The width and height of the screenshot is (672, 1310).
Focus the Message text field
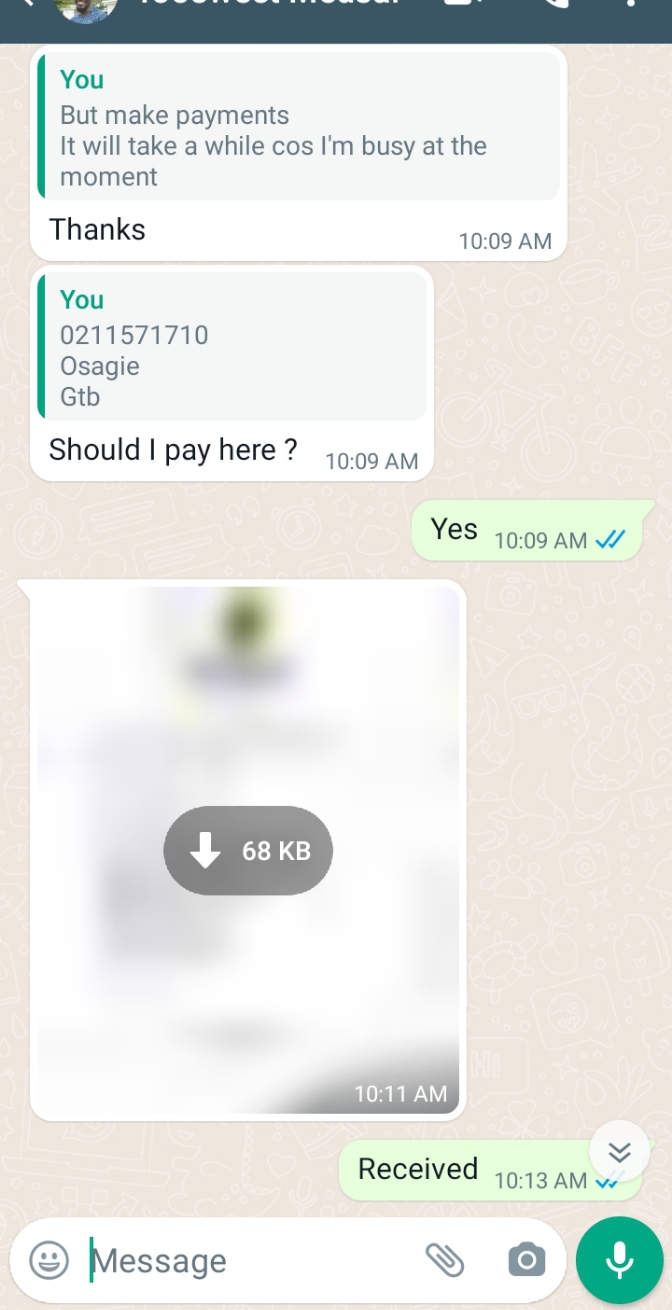tap(250, 1260)
